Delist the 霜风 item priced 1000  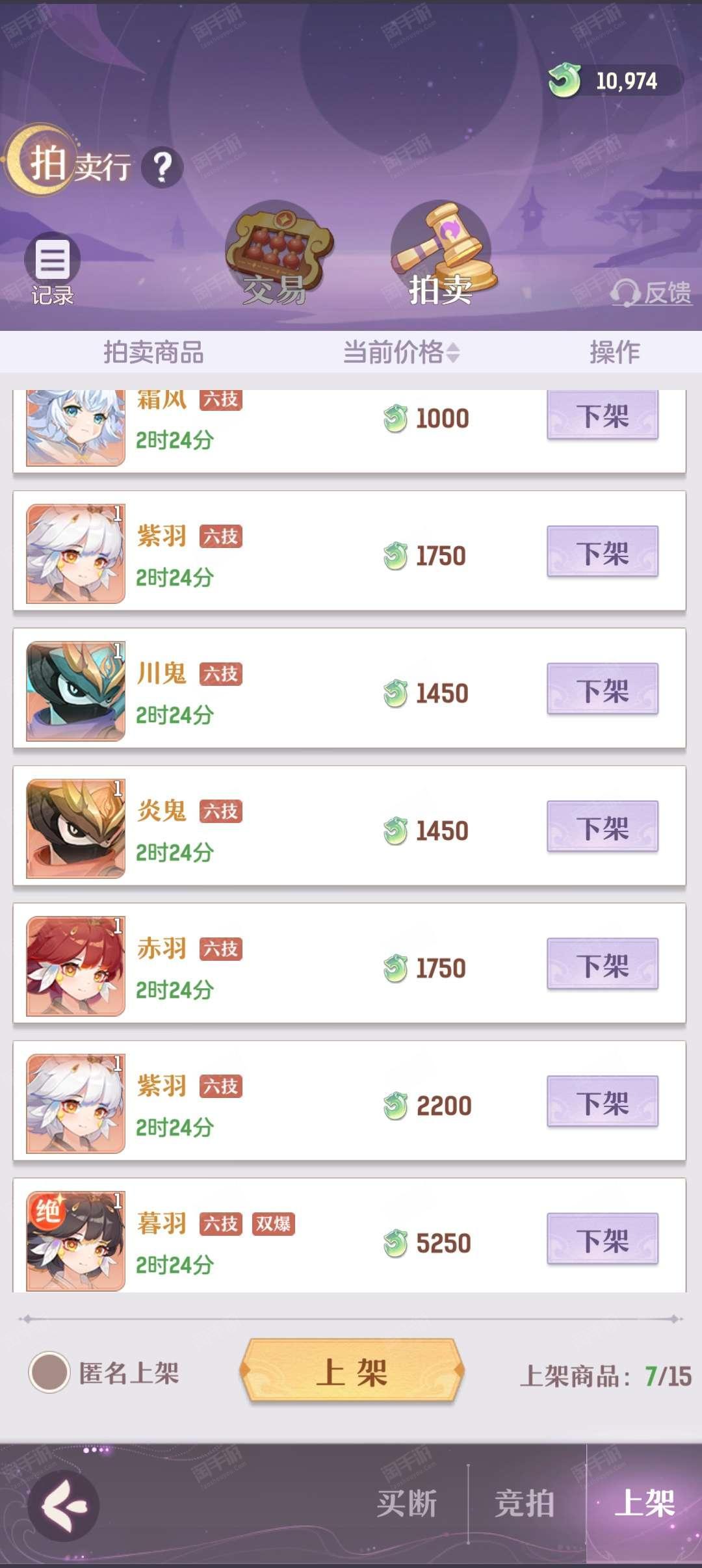[x=603, y=415]
